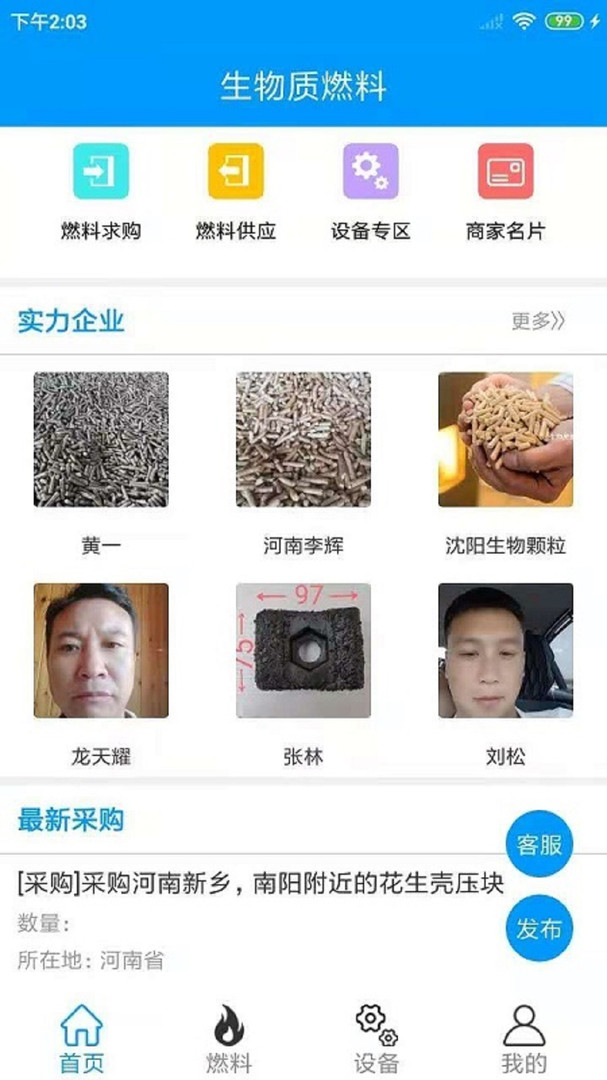Image resolution: width=607 pixels, height=1080 pixels.
Task: Open the 花生壳压块 purchase listing
Action: point(260,884)
